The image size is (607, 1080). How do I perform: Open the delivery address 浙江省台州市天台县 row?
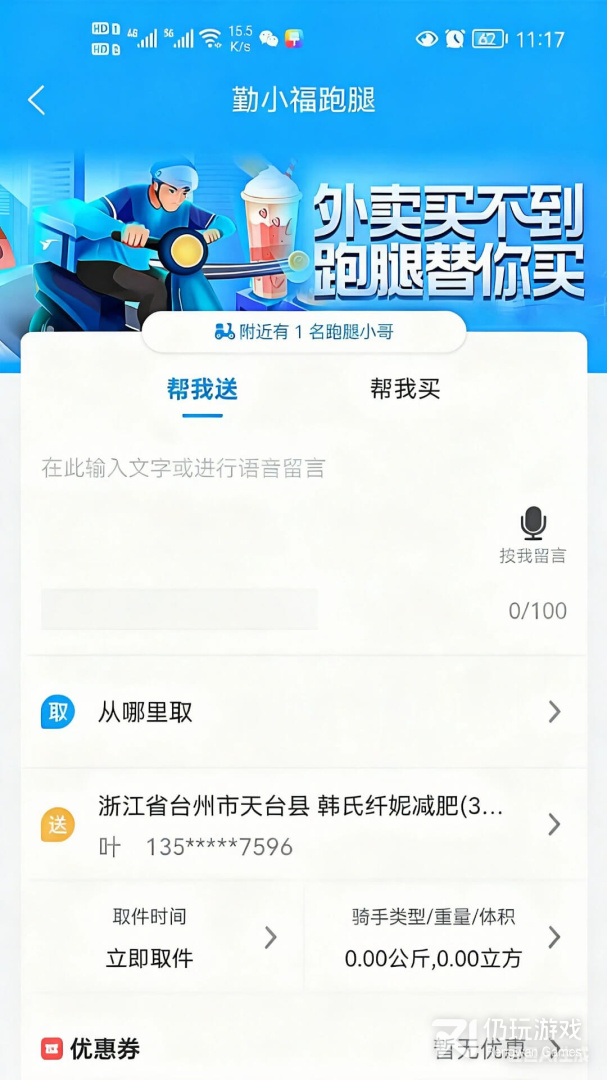pyautogui.click(x=303, y=825)
